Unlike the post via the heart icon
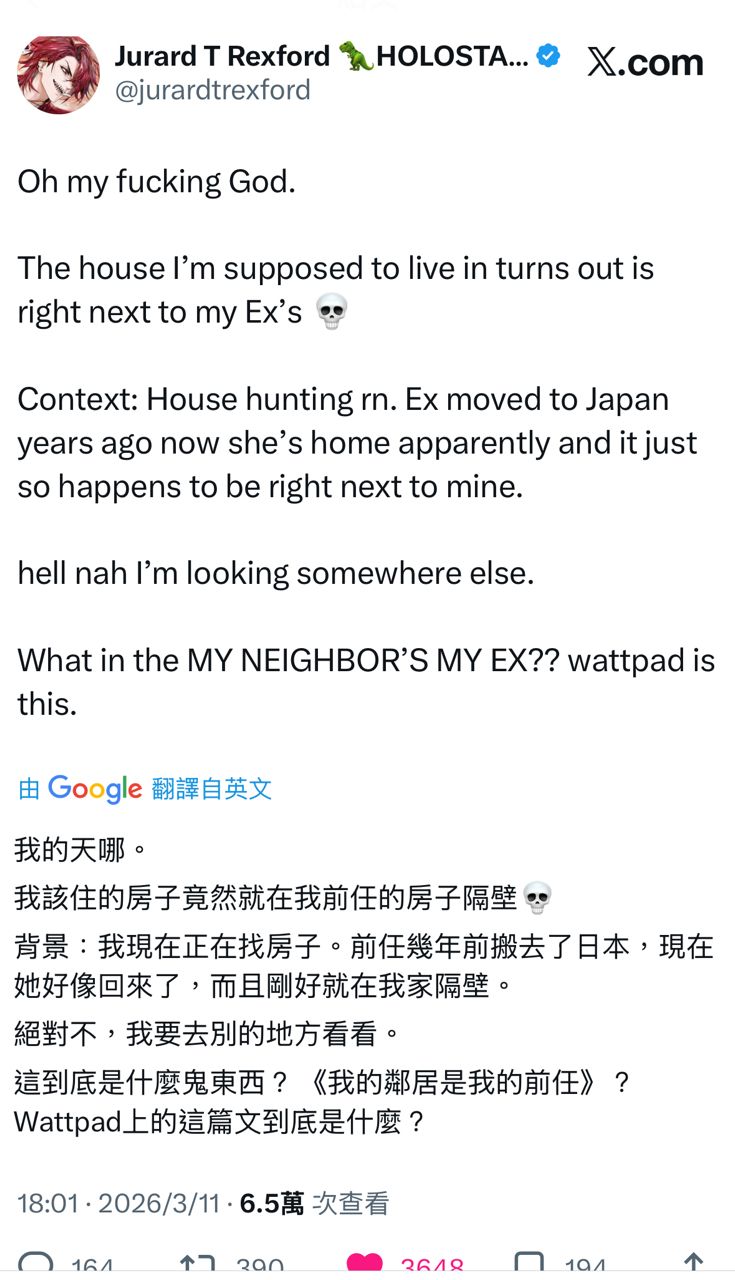The height and width of the screenshot is (1280, 735). (x=365, y=1266)
